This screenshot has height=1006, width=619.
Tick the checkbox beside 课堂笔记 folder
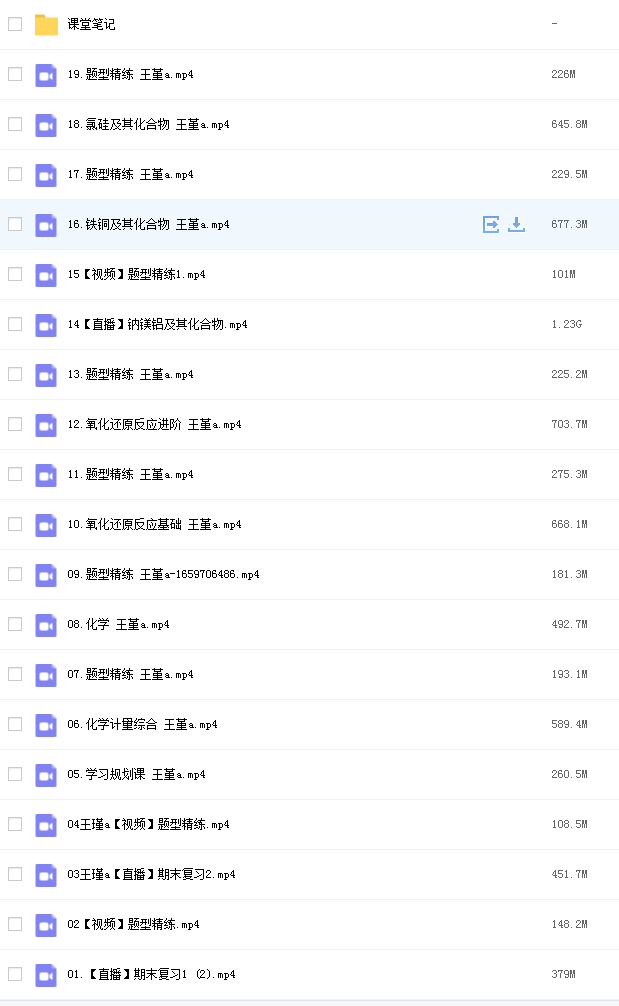15,24
